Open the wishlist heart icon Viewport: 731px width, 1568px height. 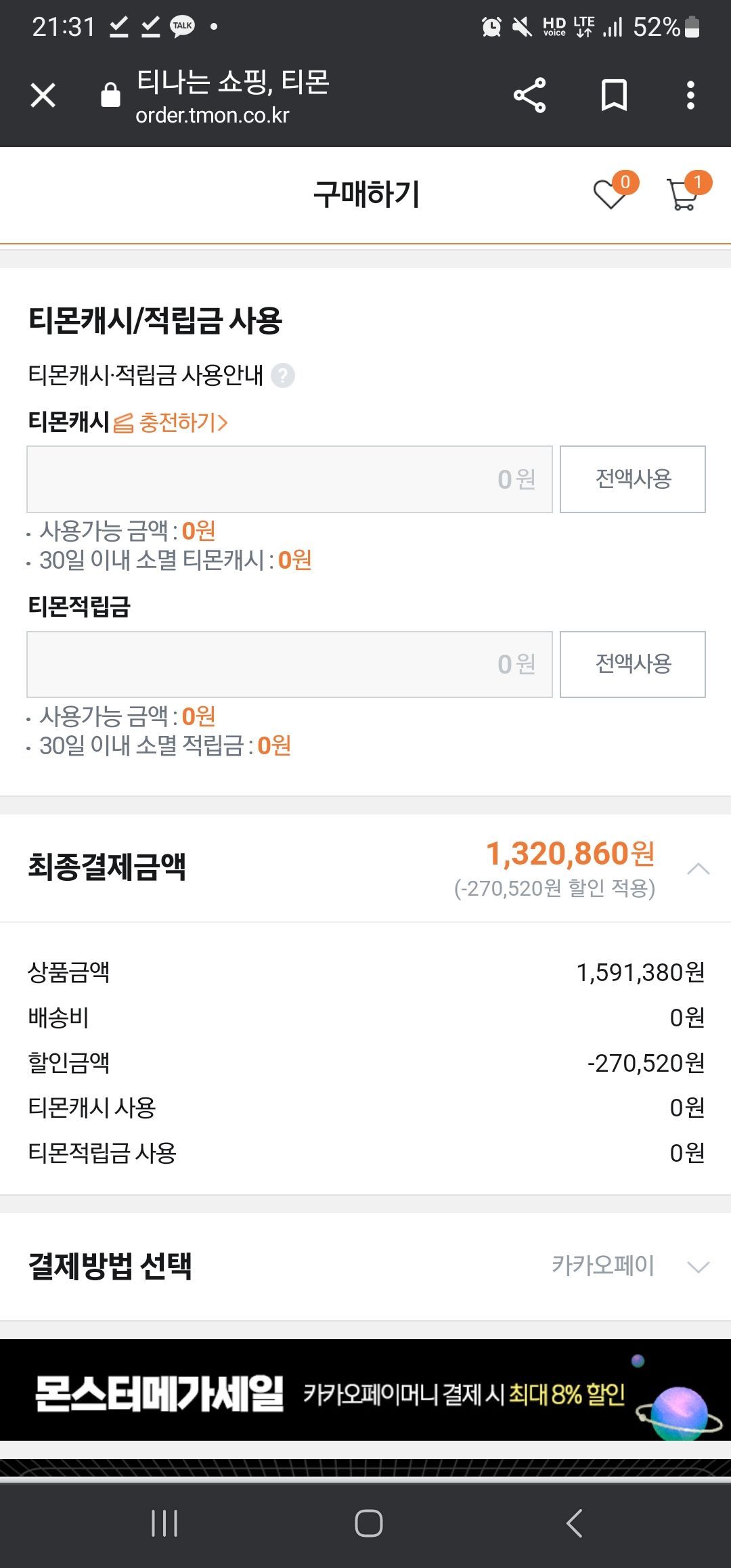(611, 194)
